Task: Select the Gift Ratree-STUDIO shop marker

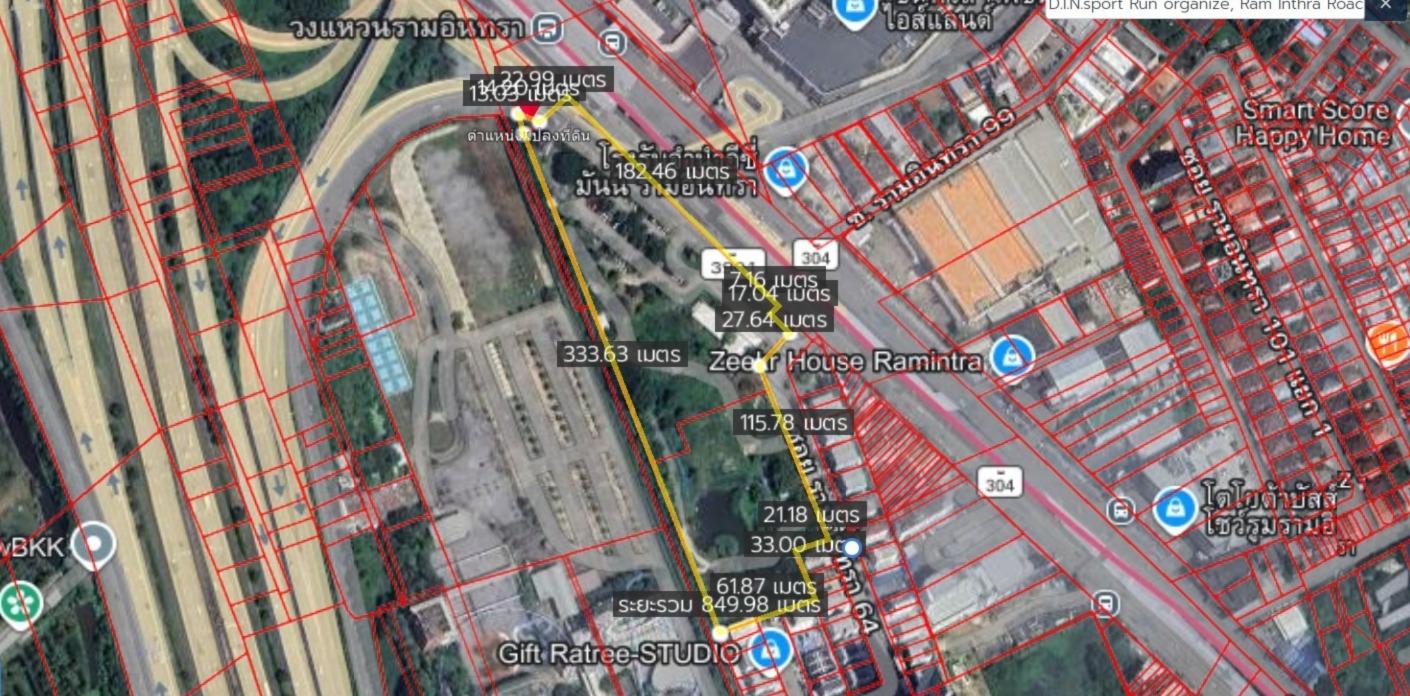Action: point(770,651)
